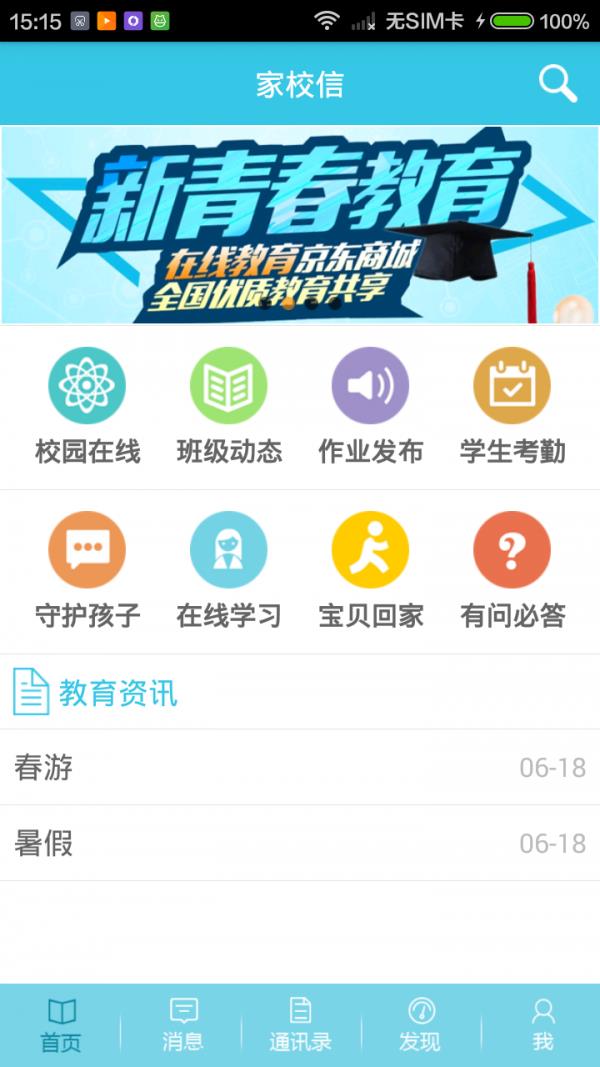600x1067 pixels.
Task: Open the 新青春教育 banner
Action: click(300, 224)
